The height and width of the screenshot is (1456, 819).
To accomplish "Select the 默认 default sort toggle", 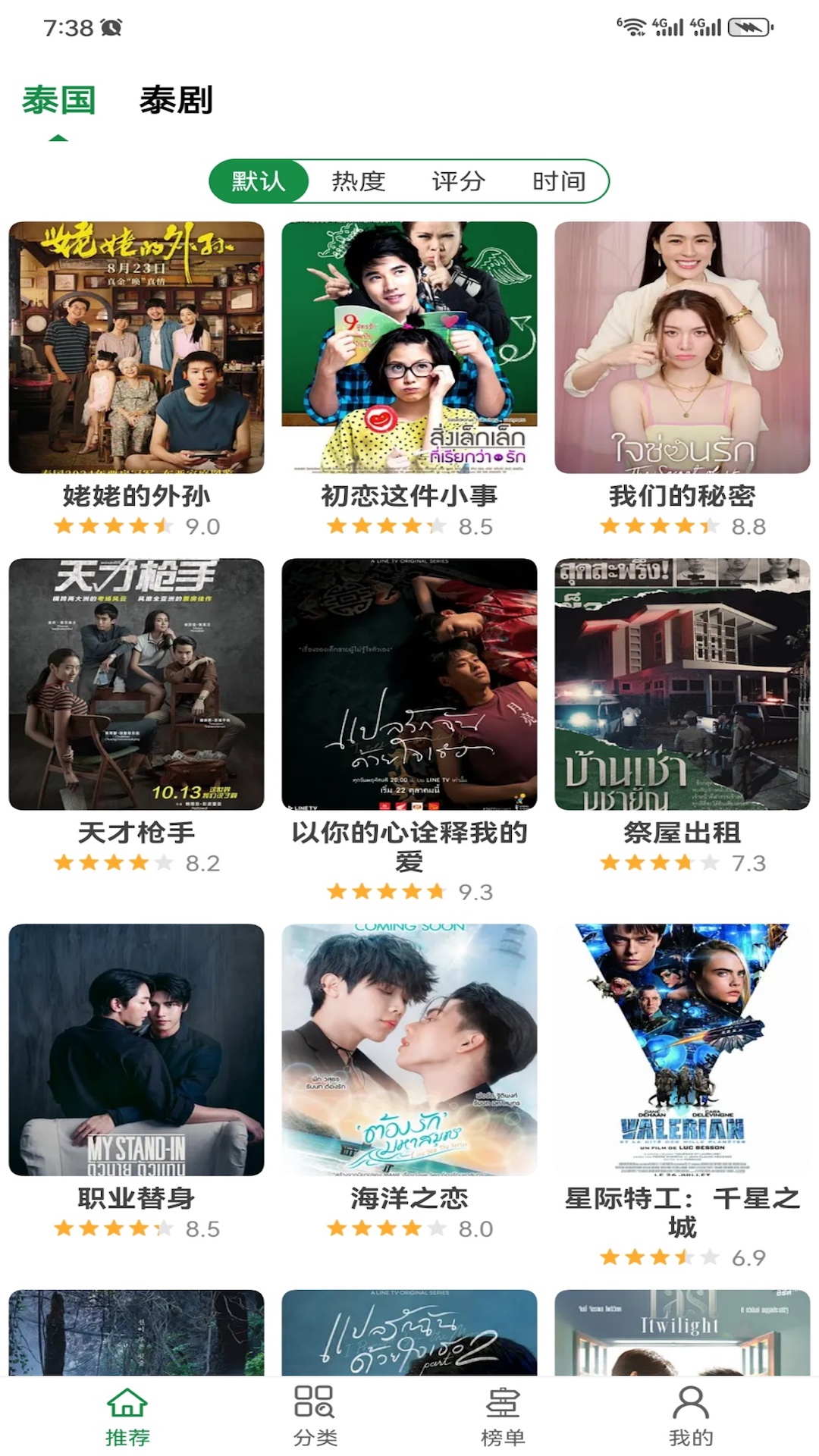I will [261, 181].
